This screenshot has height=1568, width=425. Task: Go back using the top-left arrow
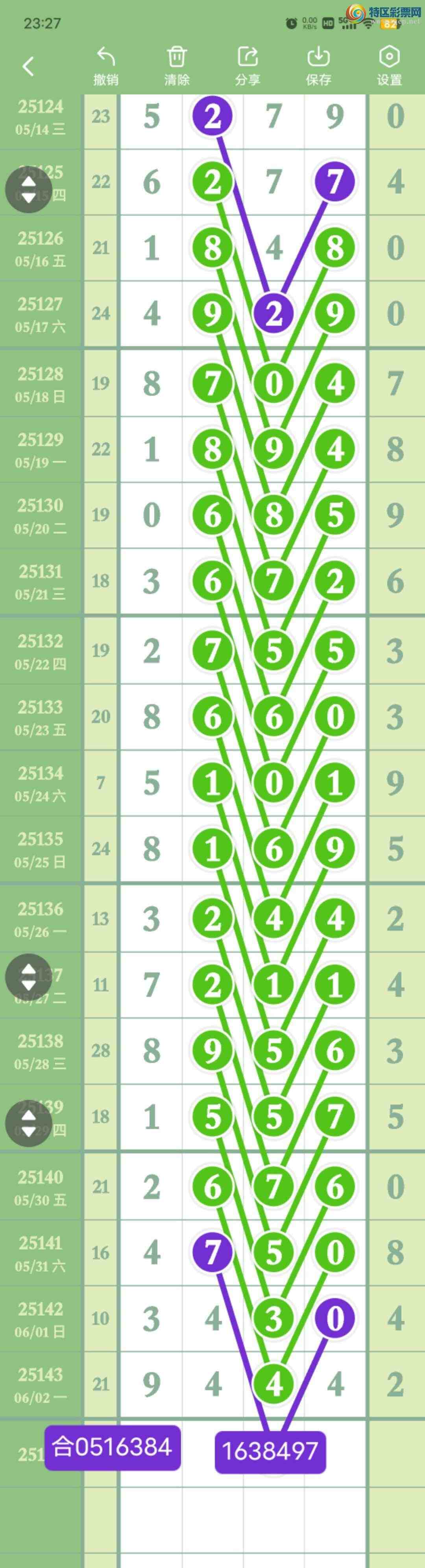[x=28, y=66]
